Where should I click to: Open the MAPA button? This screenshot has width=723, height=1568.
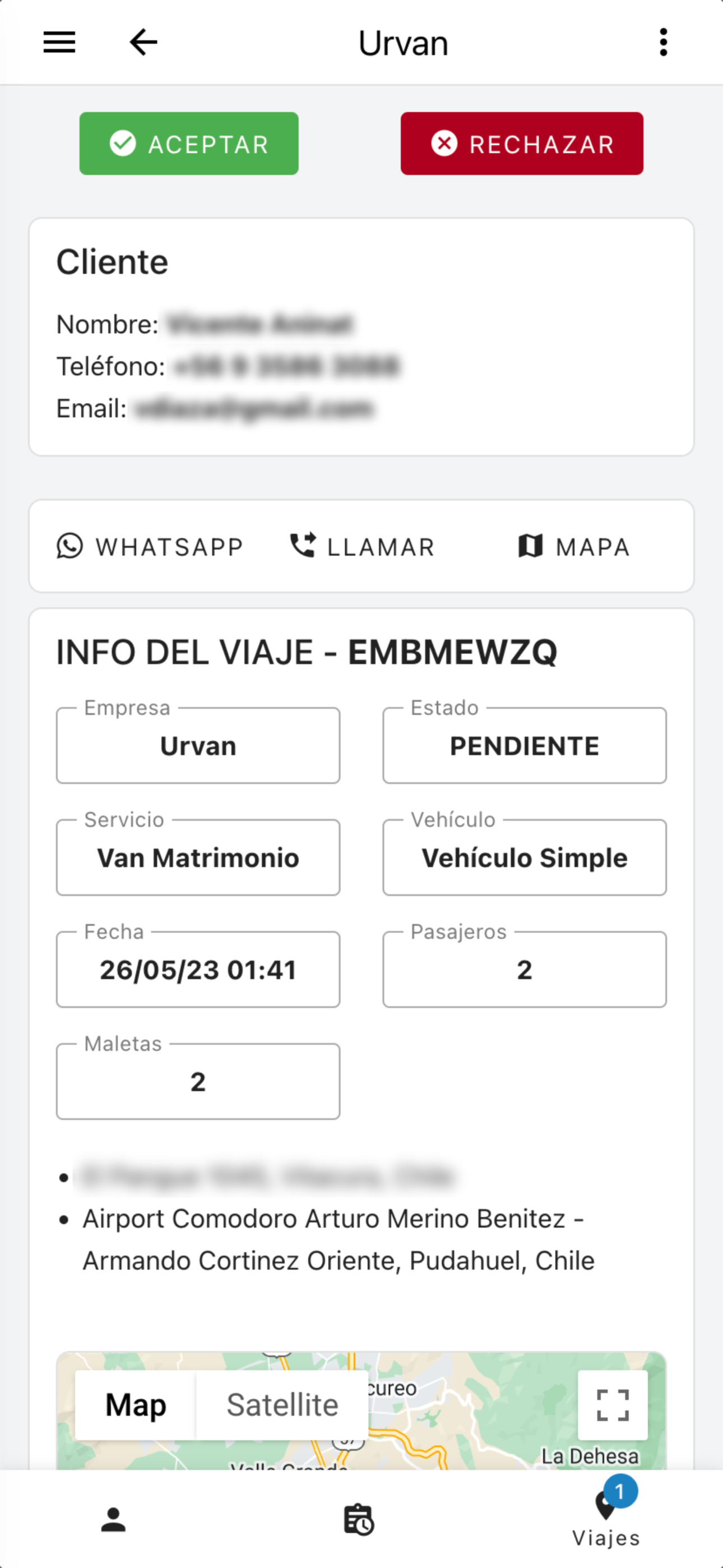573,547
